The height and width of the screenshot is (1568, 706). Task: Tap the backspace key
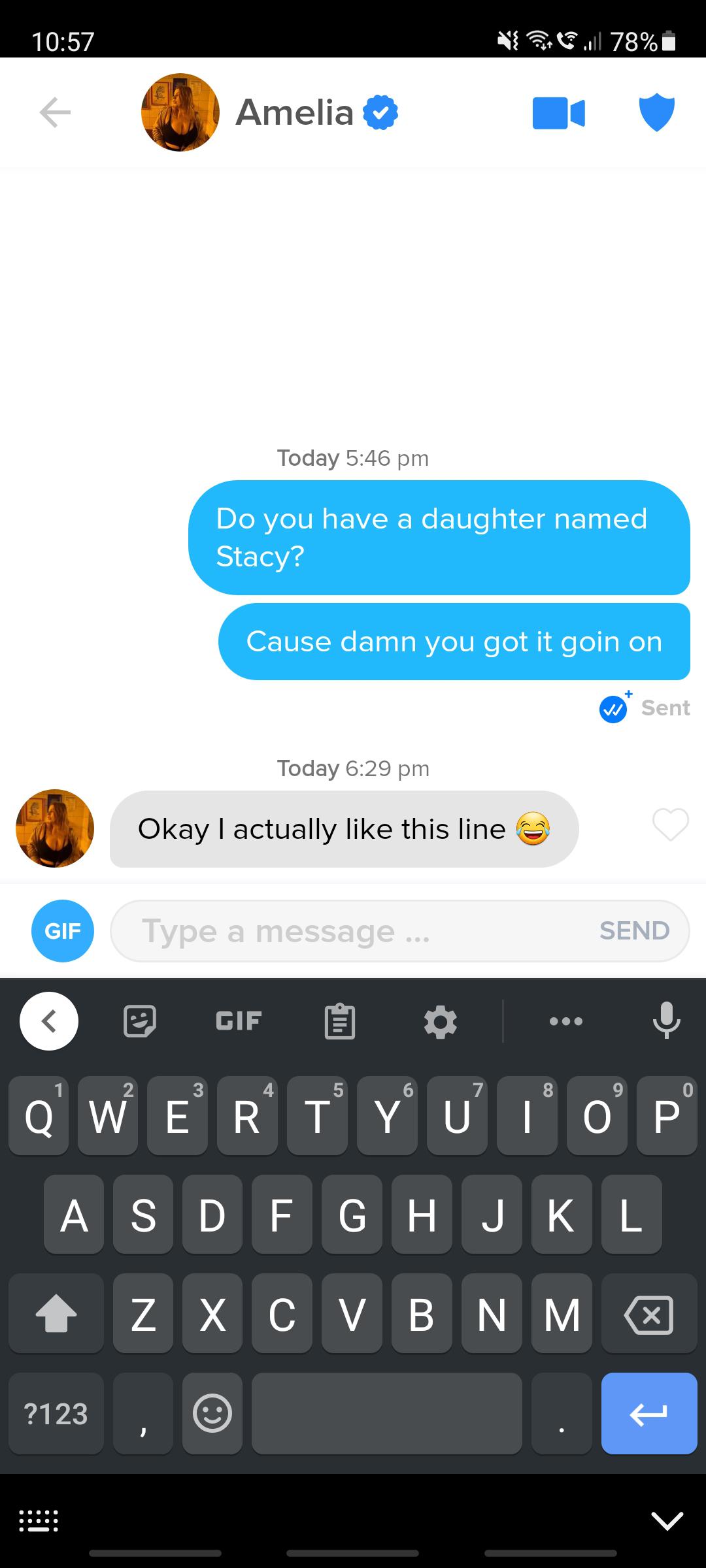tap(648, 1315)
